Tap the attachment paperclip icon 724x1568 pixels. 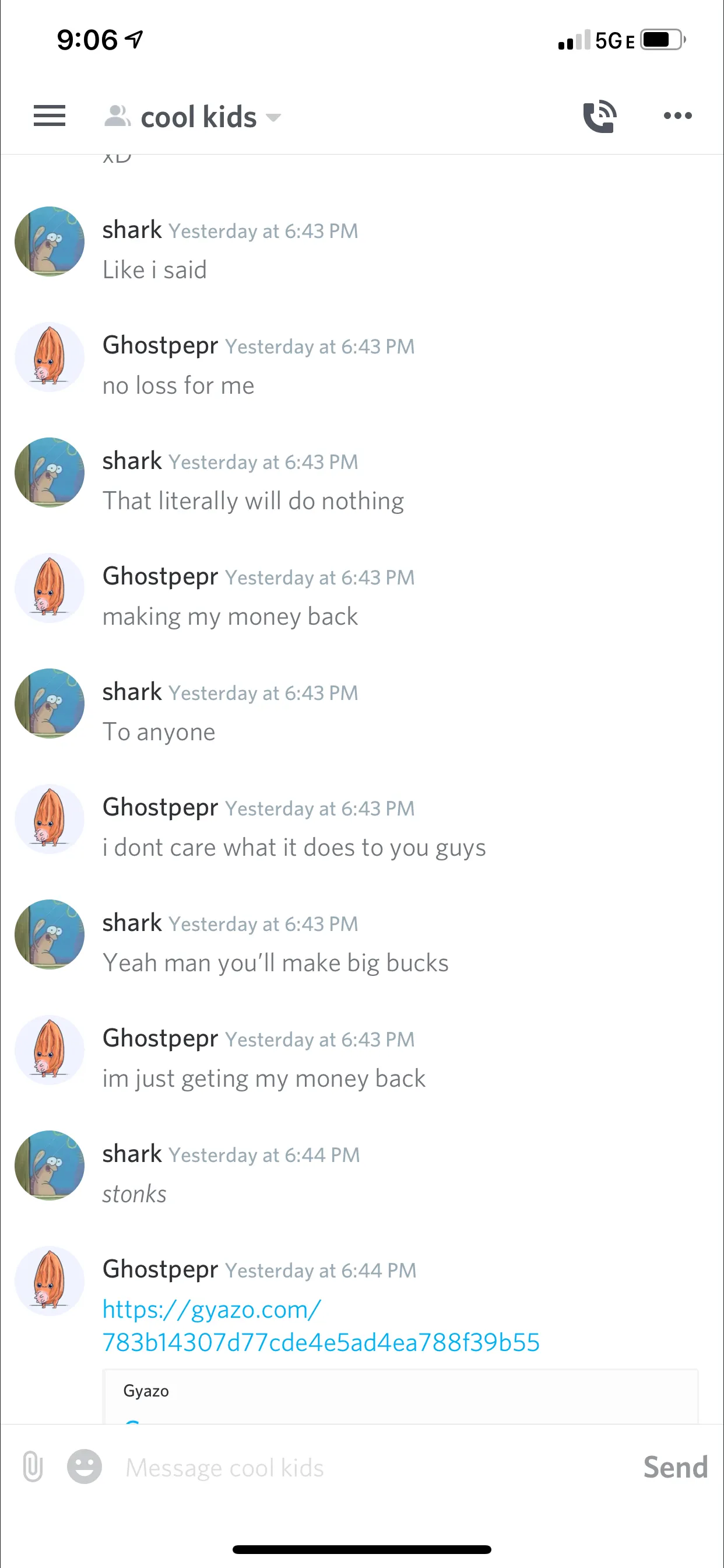[33, 1466]
